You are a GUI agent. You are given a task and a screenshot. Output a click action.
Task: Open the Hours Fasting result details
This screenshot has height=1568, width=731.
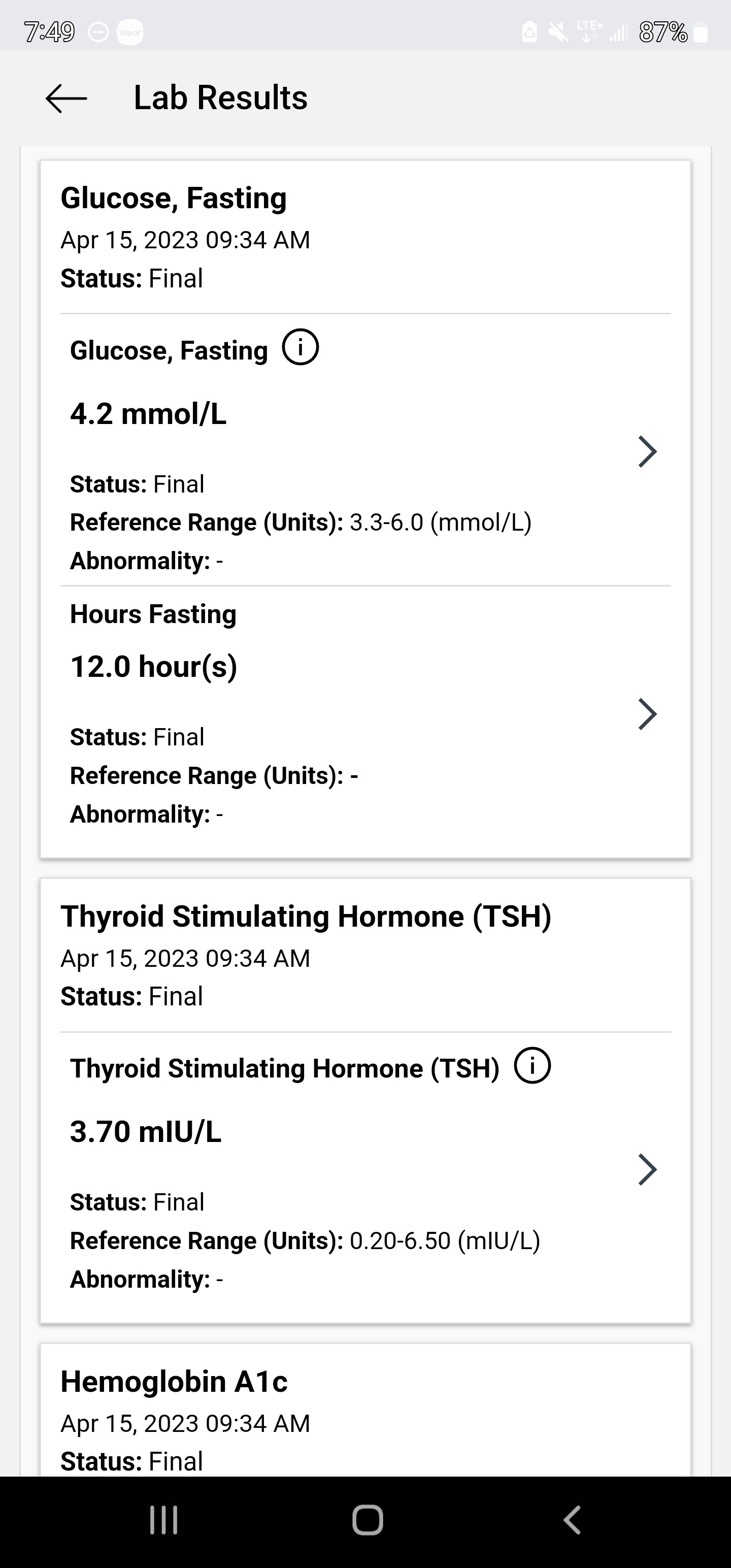click(x=647, y=714)
